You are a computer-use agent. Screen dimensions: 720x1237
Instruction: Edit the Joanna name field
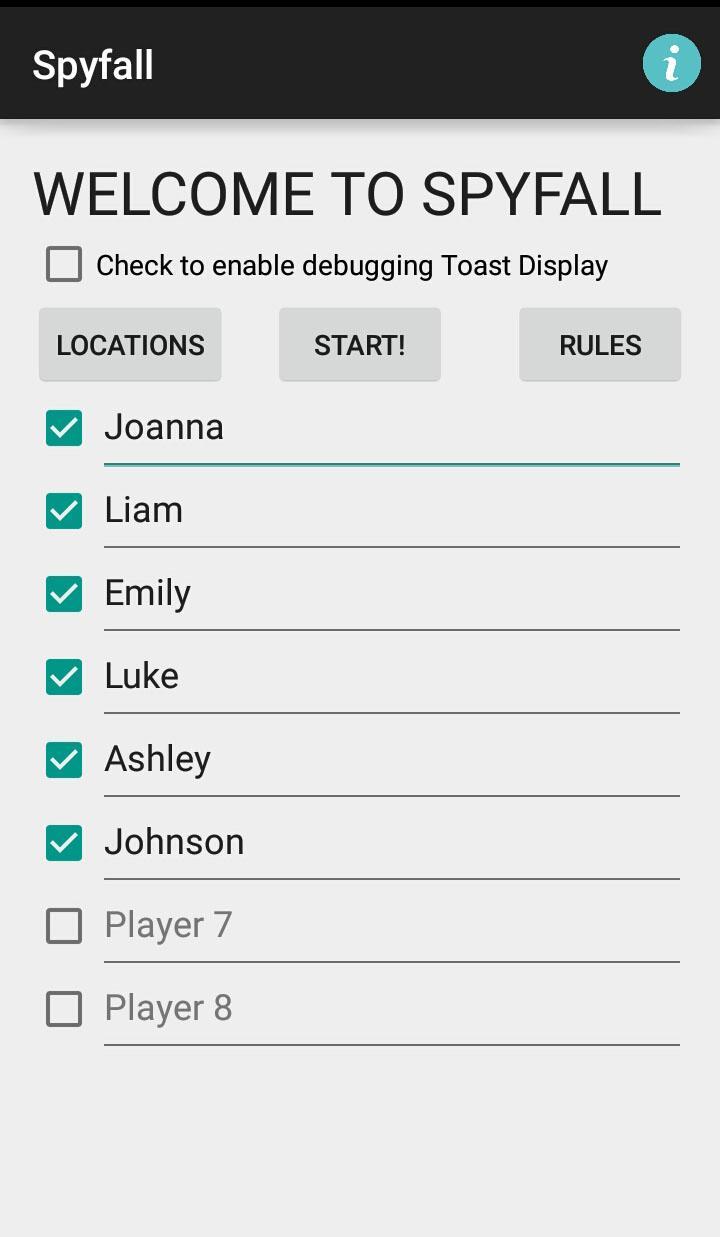coord(390,428)
